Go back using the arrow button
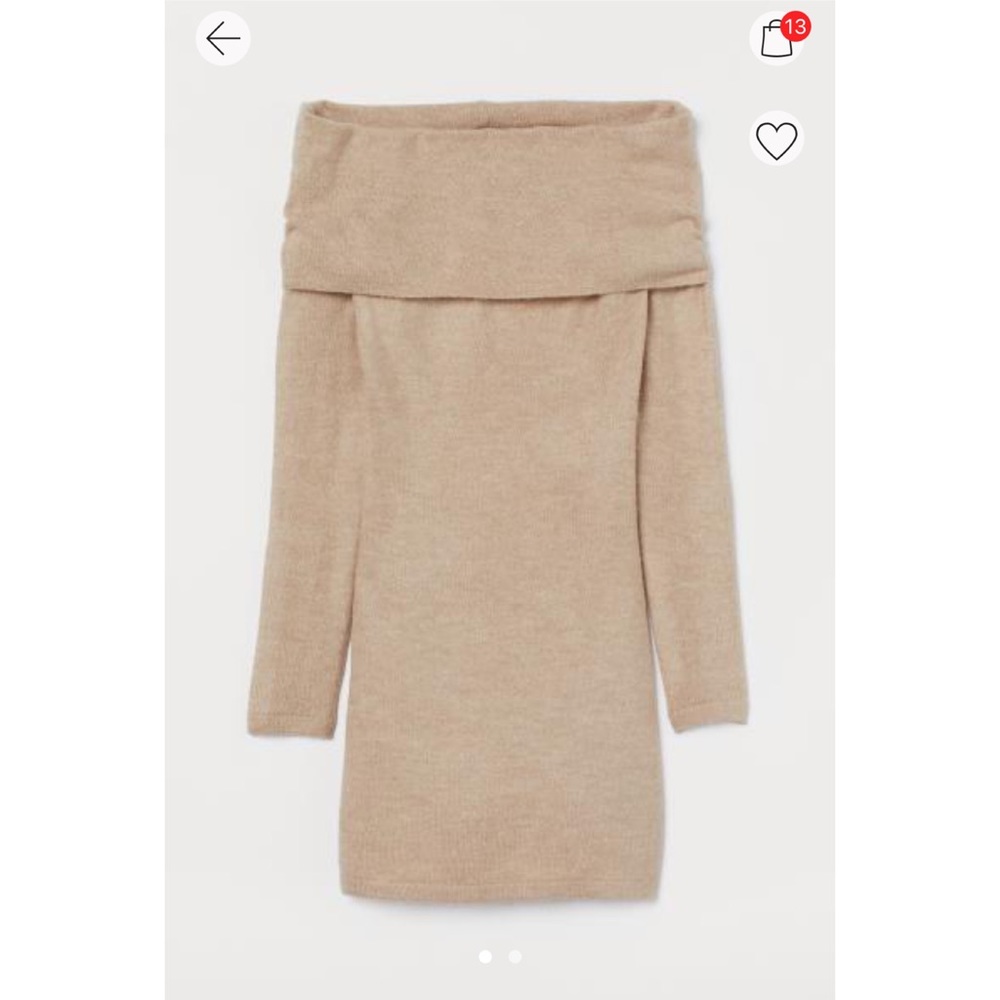 [x=222, y=38]
